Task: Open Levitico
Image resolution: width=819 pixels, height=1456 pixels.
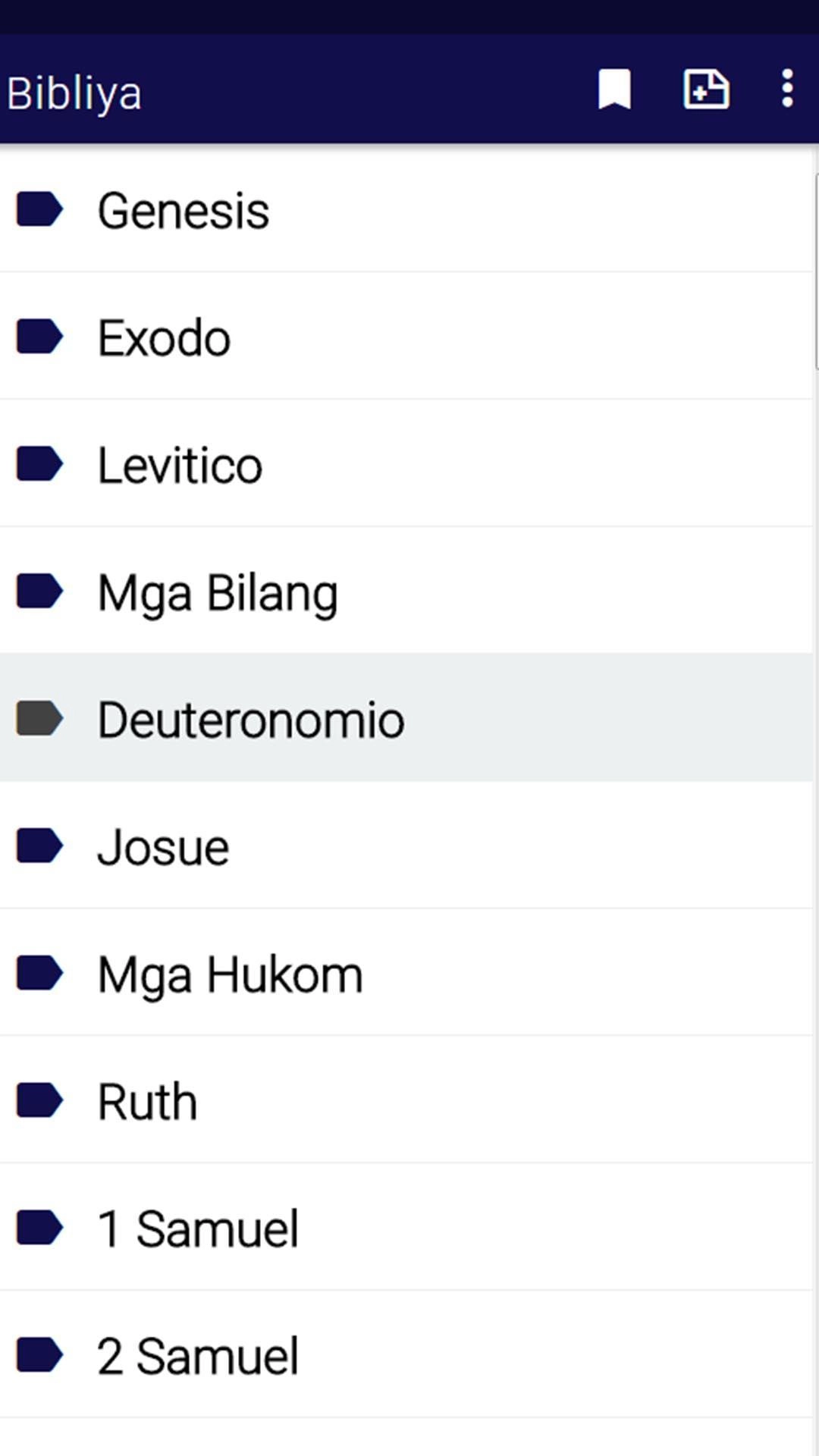Action: tap(406, 464)
